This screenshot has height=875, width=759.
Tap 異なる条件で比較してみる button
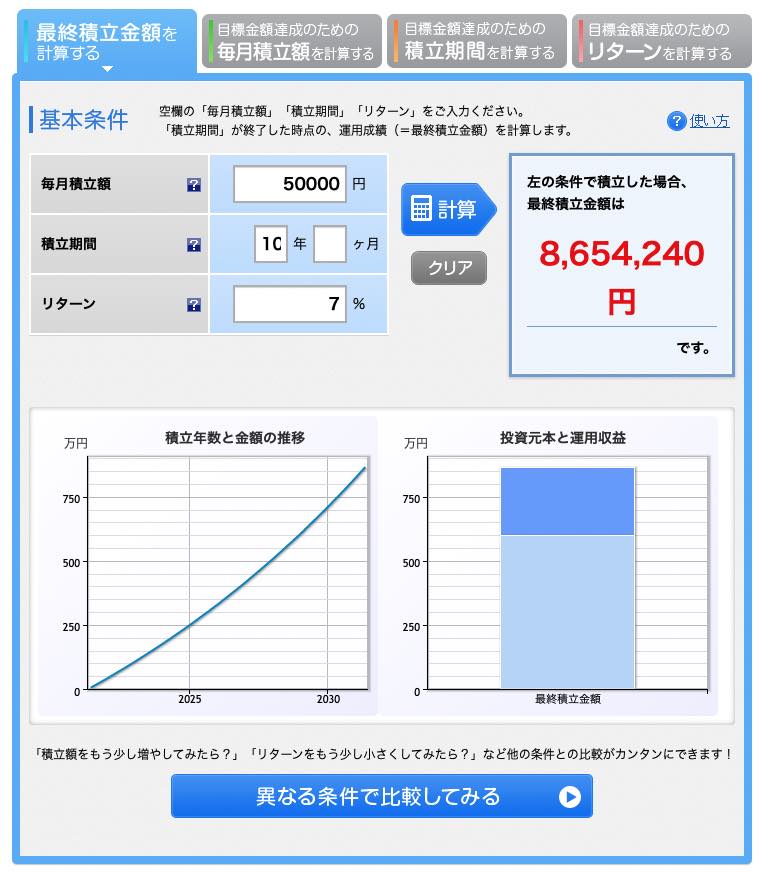pos(381,797)
